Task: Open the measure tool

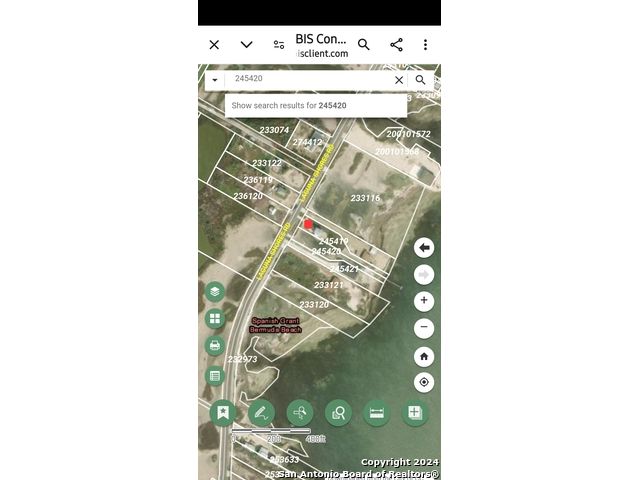Action: pyautogui.click(x=376, y=412)
